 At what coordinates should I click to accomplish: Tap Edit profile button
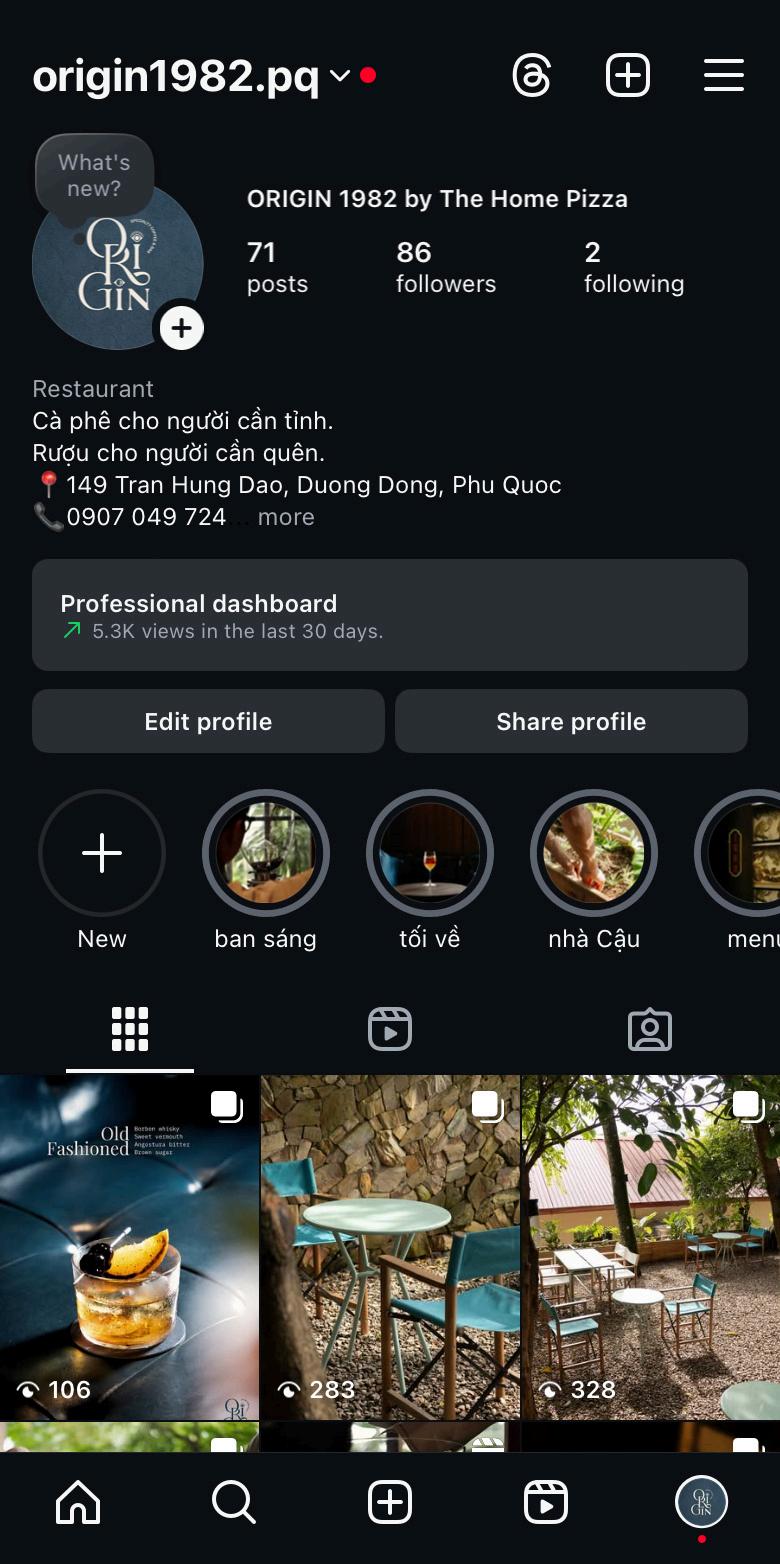[x=208, y=721]
